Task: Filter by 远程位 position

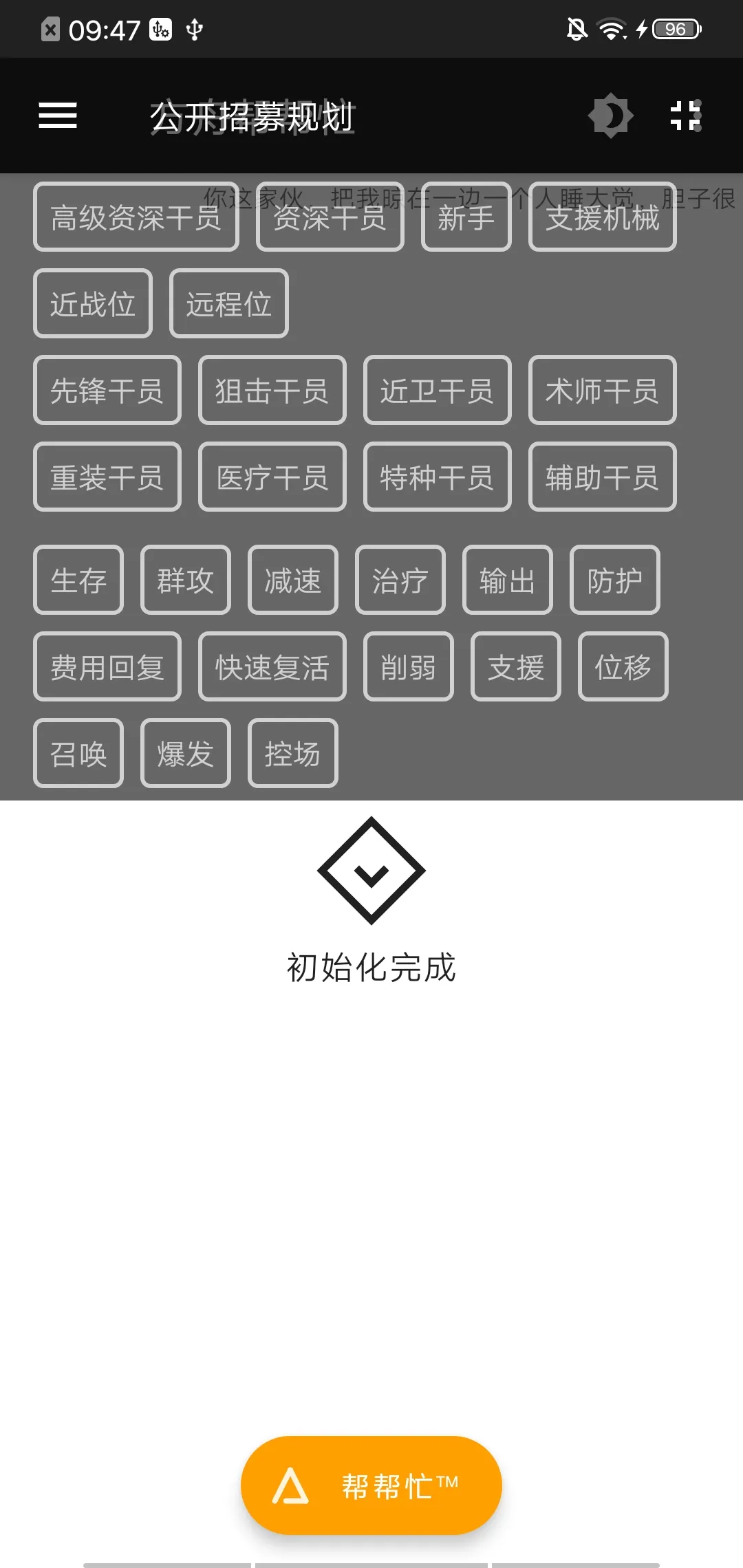Action: coord(228,304)
